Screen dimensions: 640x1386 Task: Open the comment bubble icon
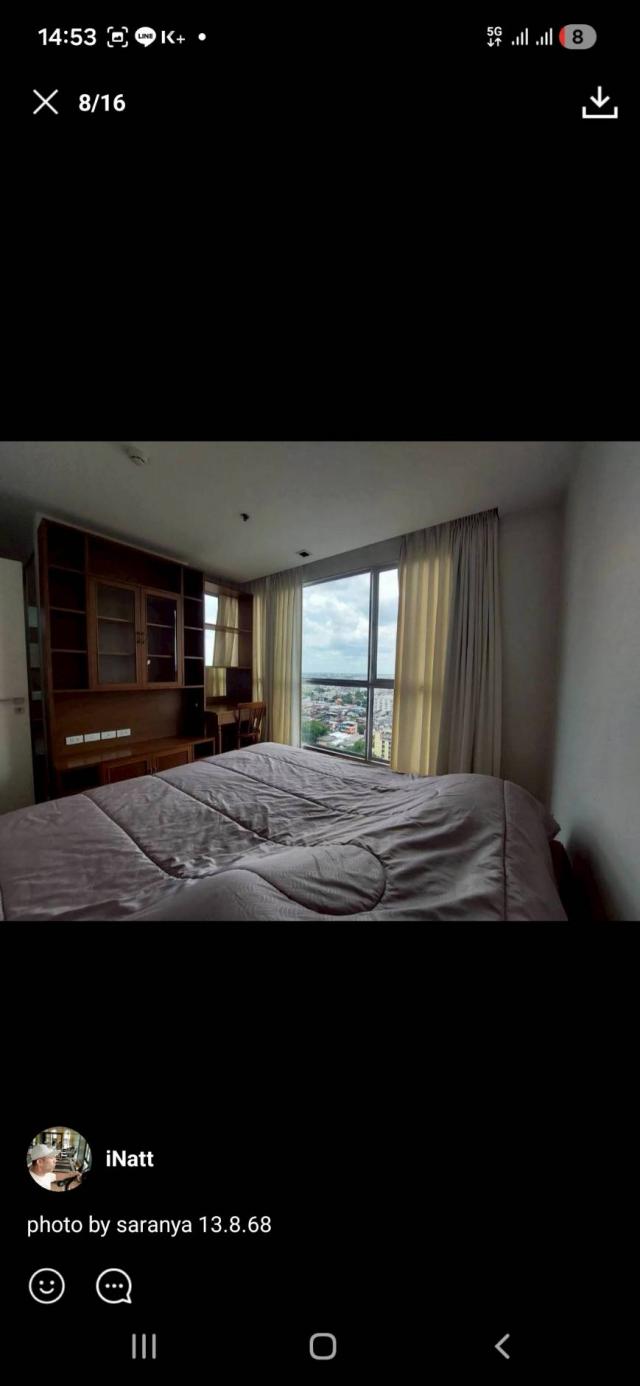pyautogui.click(x=114, y=1286)
